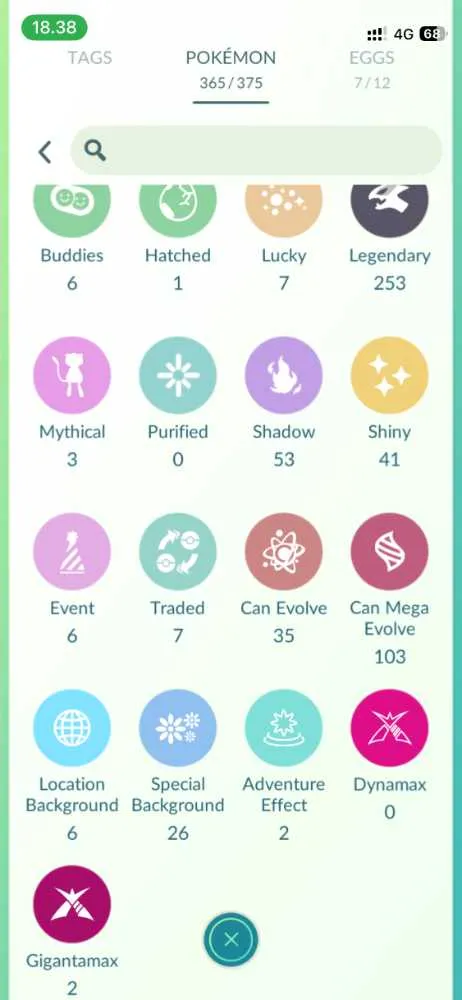Go back with the arrow beside search
The image size is (462, 1000).
[44, 152]
